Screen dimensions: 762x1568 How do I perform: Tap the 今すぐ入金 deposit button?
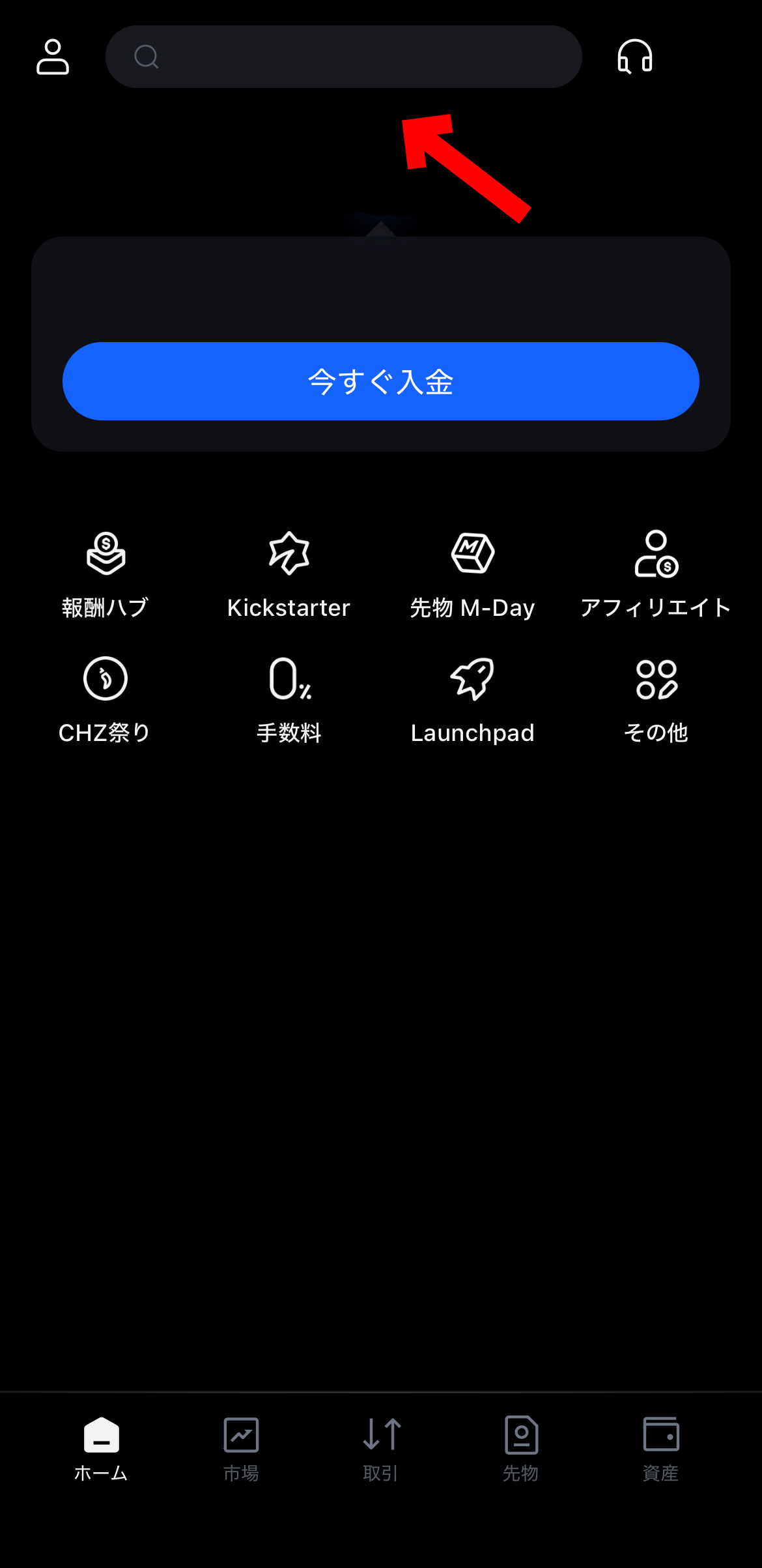pyautogui.click(x=380, y=381)
